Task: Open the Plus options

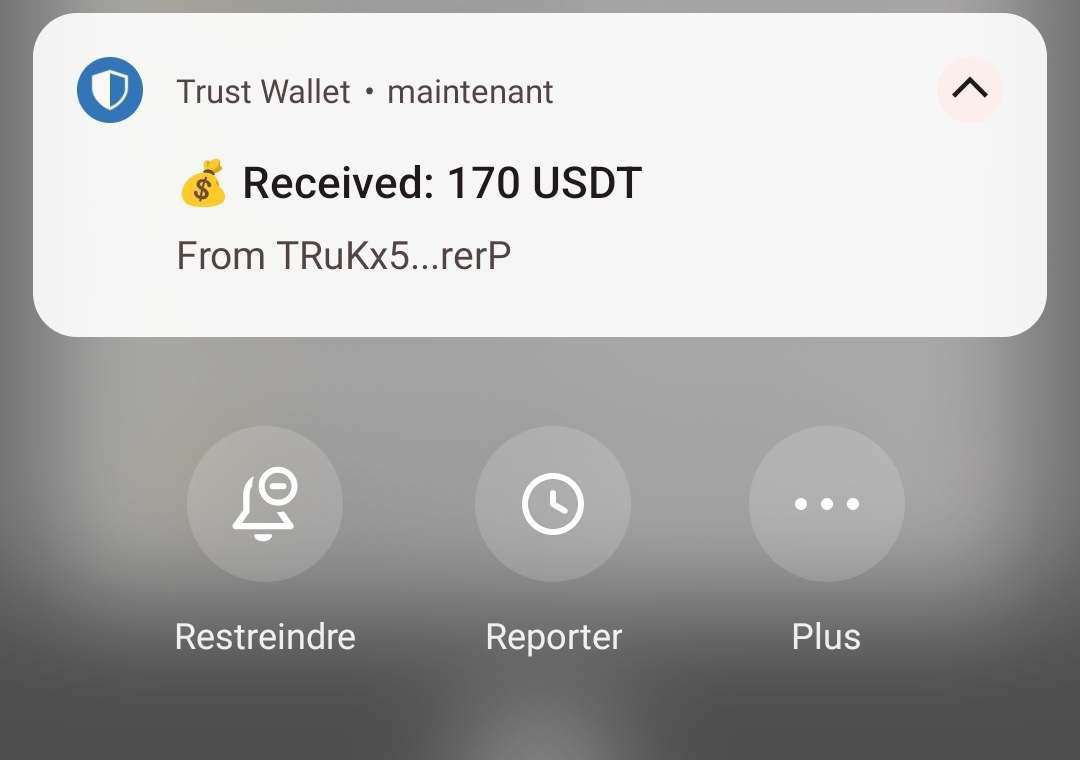Action: coord(826,504)
